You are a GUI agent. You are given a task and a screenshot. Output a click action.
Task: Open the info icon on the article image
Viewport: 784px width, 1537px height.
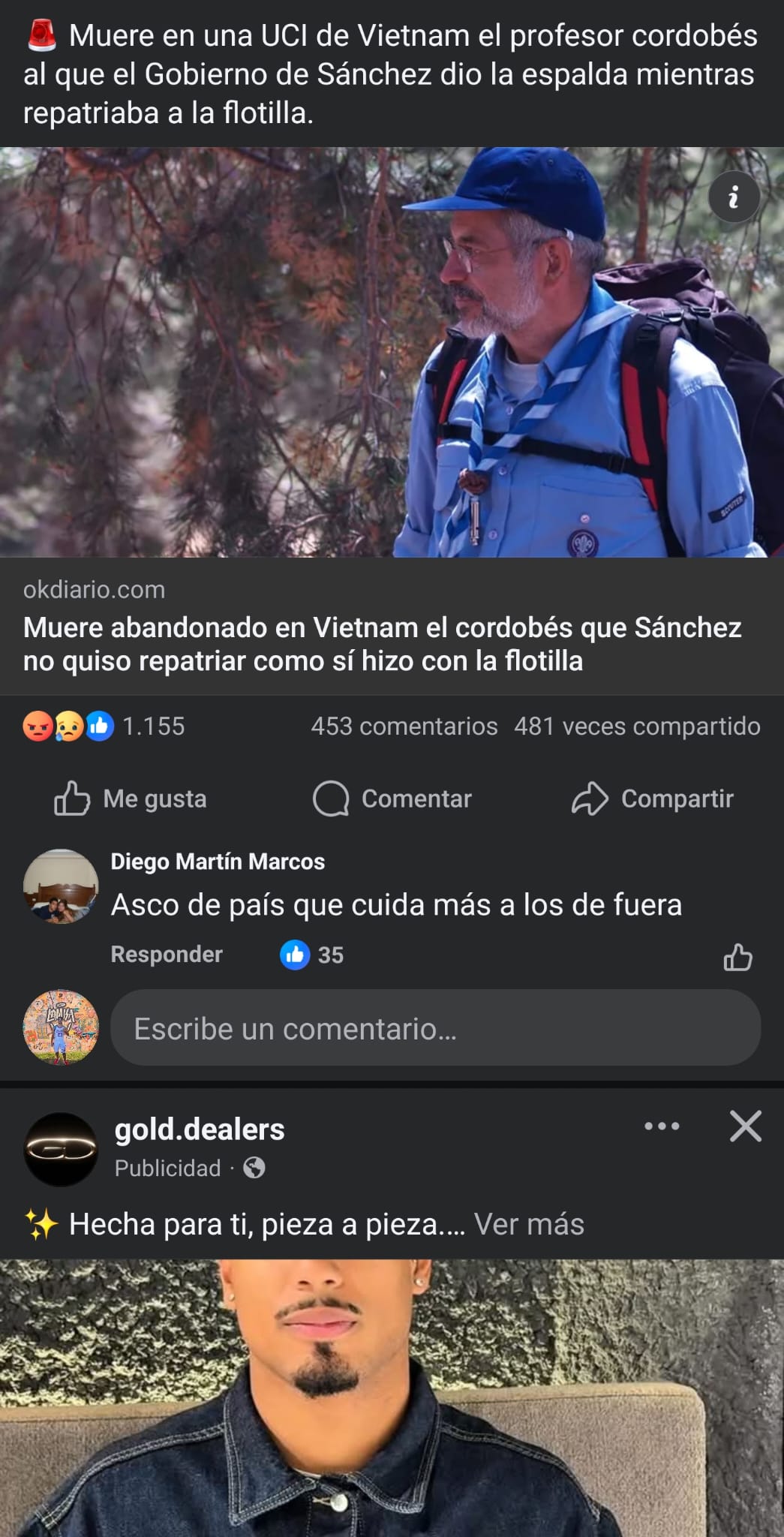click(x=734, y=197)
